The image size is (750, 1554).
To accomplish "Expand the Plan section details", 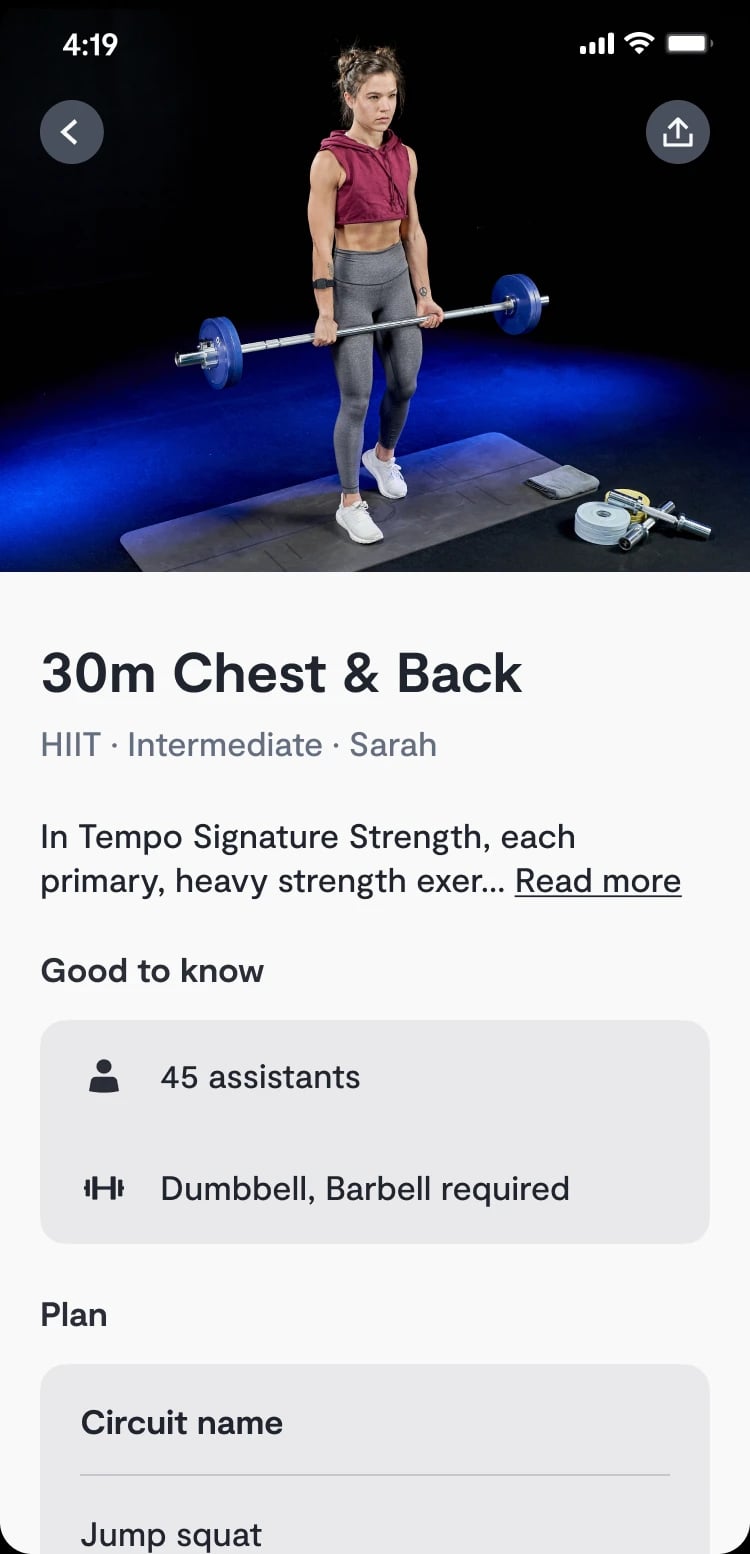I will click(x=74, y=1315).
